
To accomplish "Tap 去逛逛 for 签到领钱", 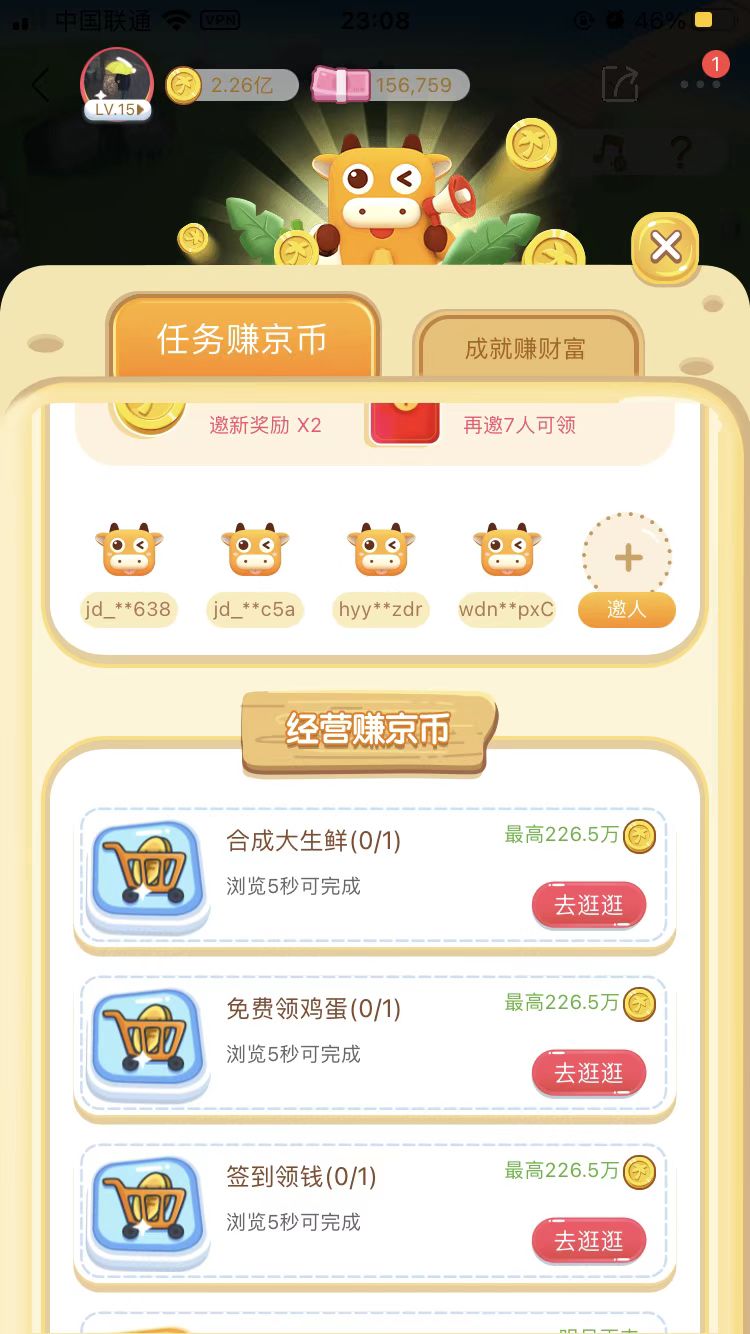I will [588, 1241].
